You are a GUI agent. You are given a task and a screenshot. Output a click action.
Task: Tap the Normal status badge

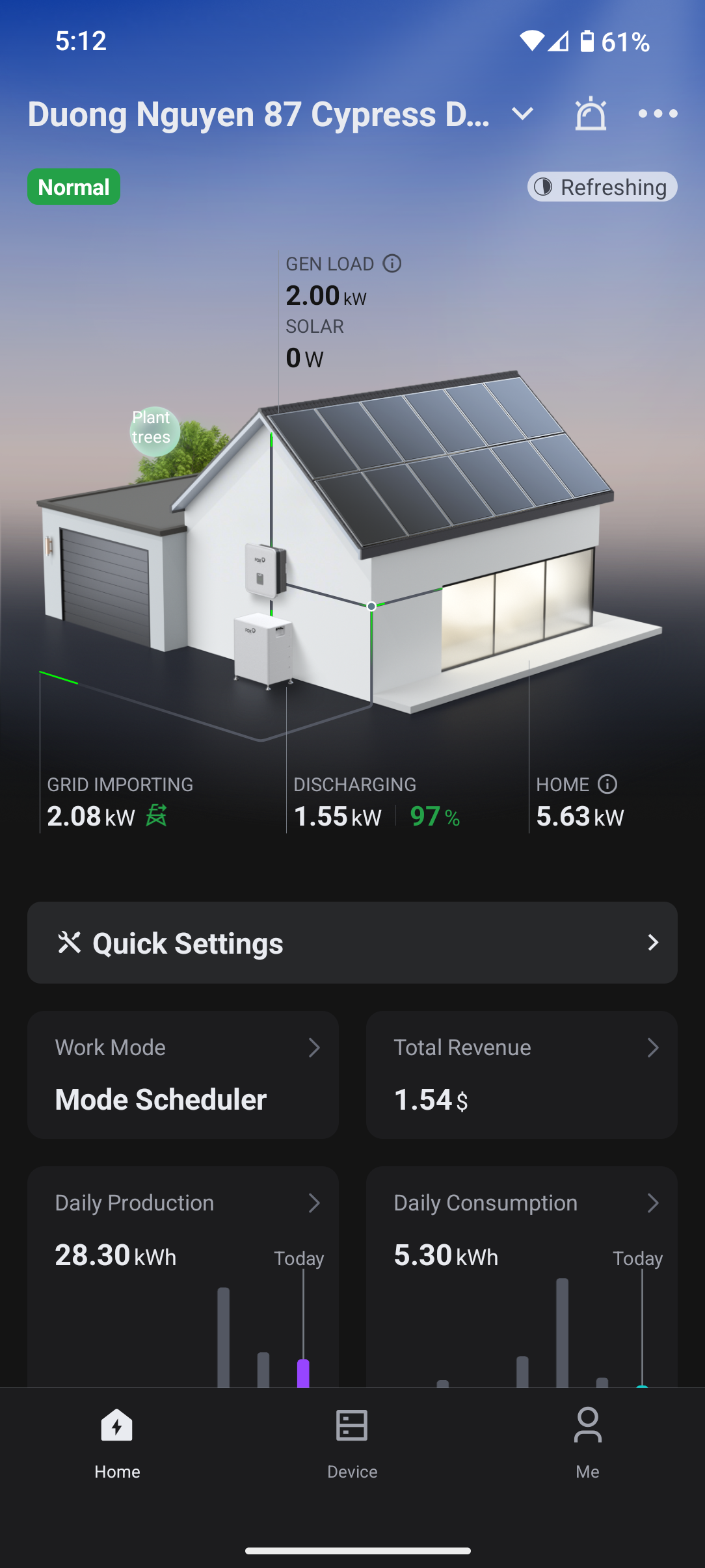(73, 187)
